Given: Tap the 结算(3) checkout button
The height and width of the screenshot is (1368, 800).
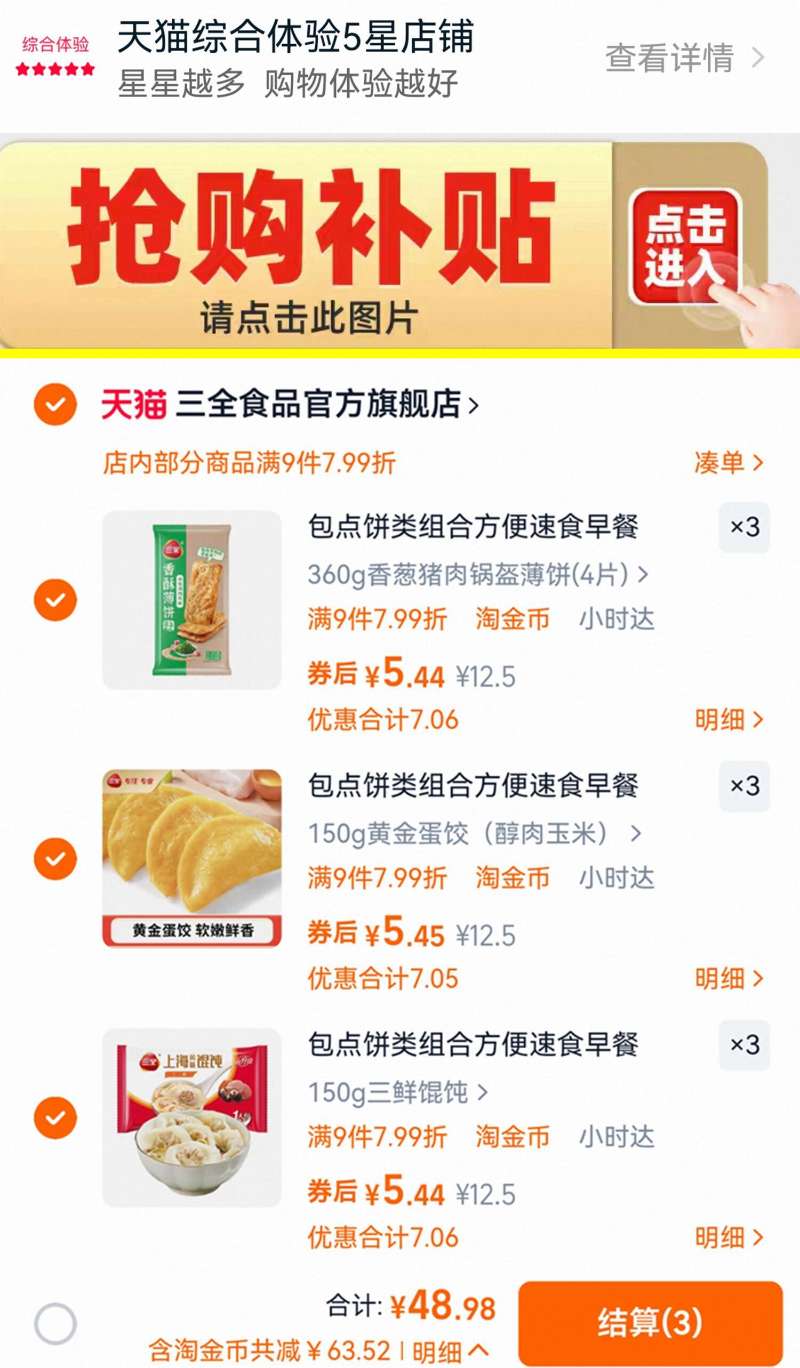Looking at the screenshot, I should tap(651, 1321).
